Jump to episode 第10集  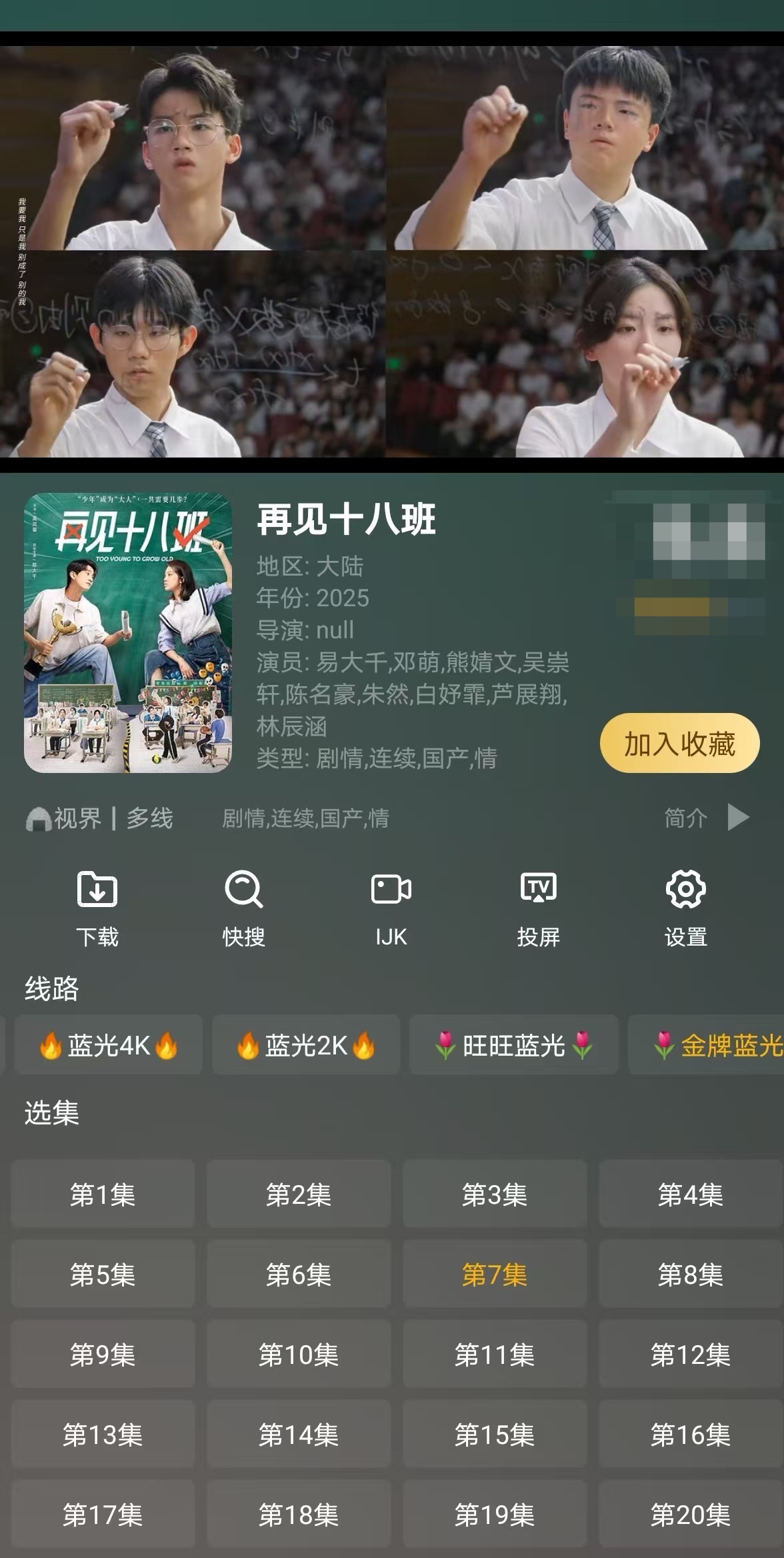click(x=299, y=1355)
